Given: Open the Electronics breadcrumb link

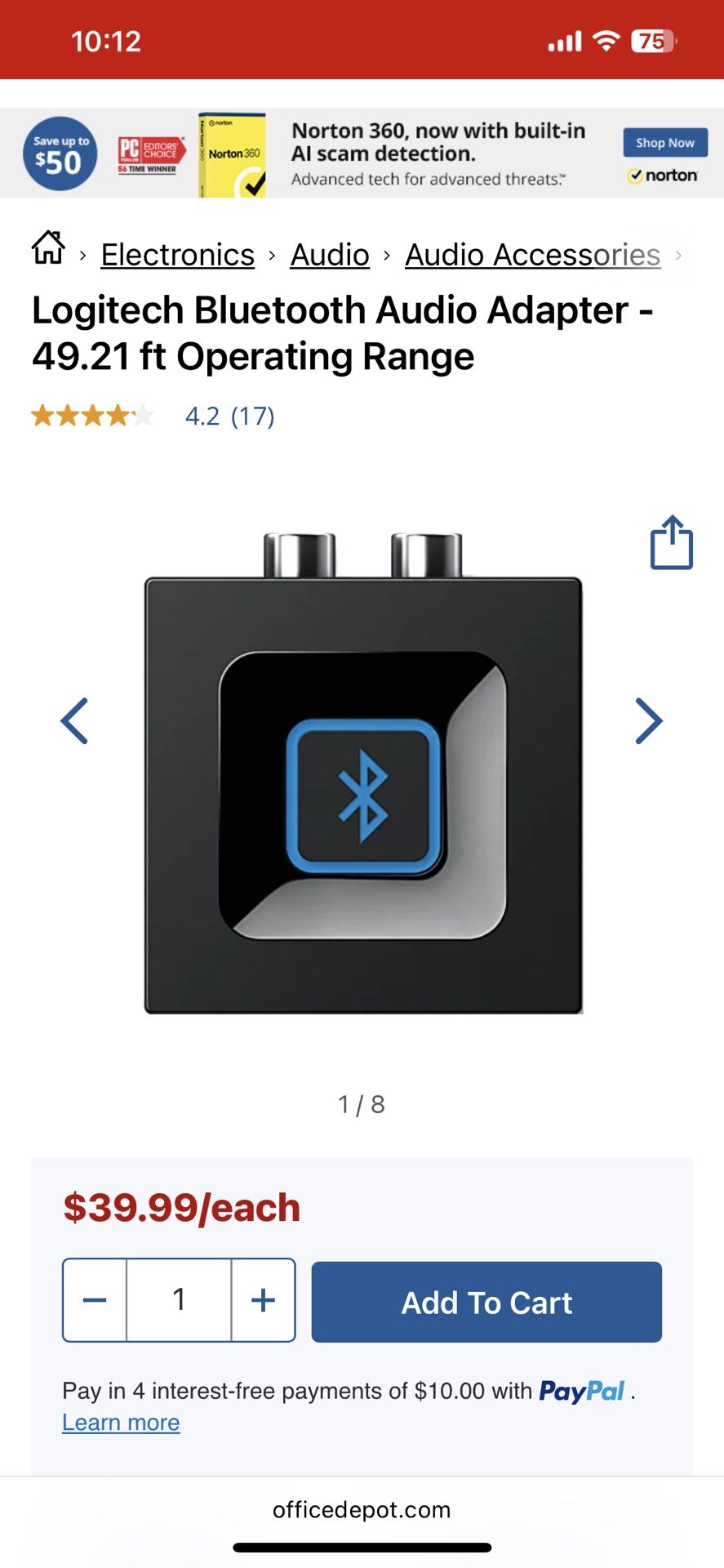Looking at the screenshot, I should click(178, 255).
